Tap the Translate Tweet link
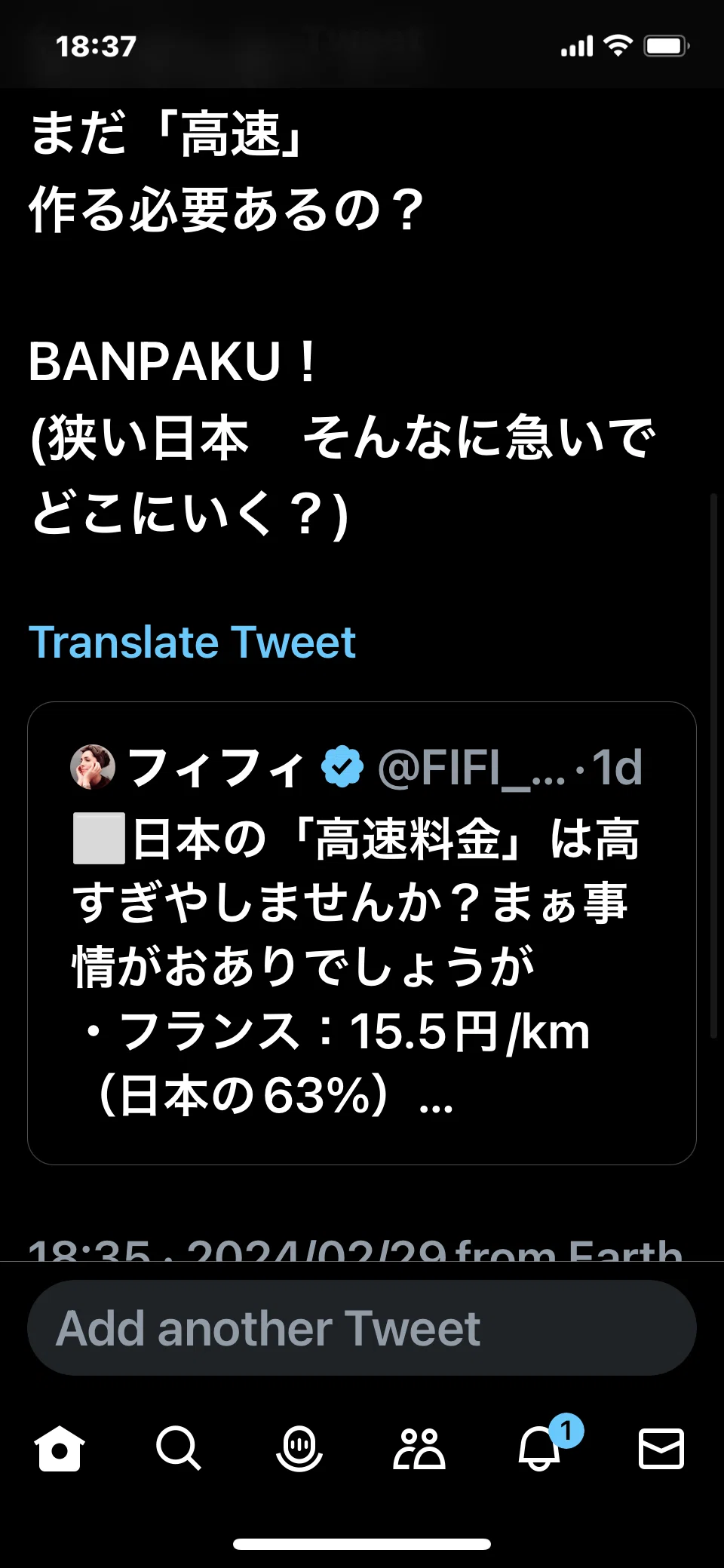 point(192,643)
